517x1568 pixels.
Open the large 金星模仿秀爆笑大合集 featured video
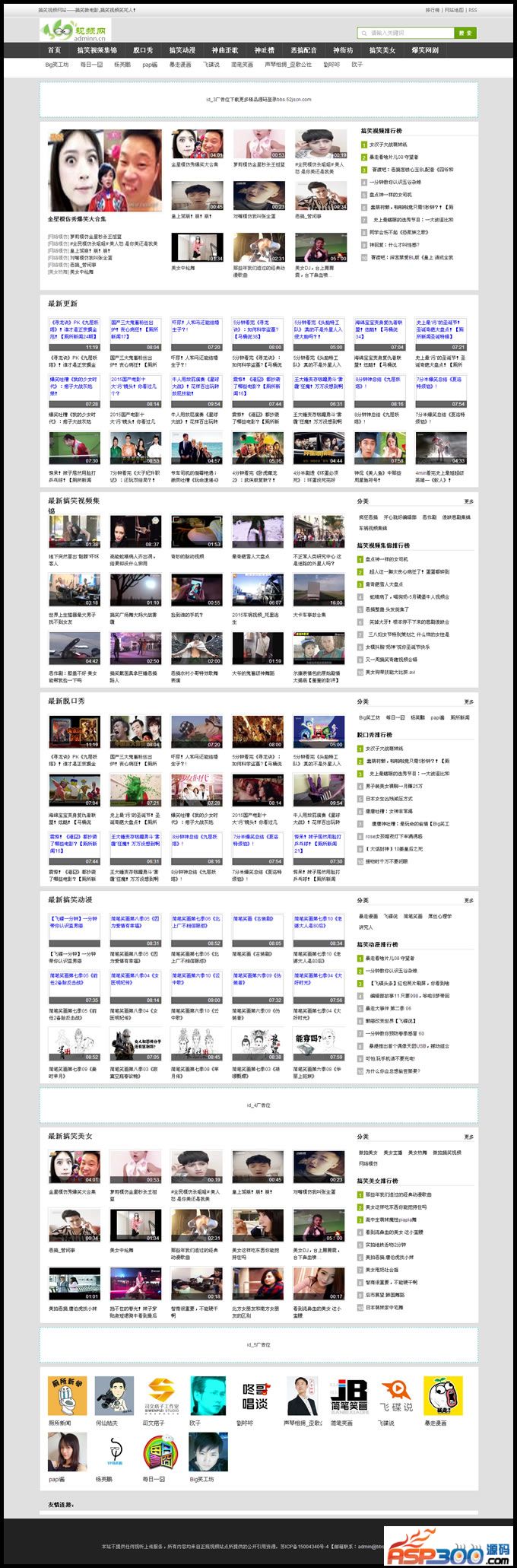click(105, 169)
